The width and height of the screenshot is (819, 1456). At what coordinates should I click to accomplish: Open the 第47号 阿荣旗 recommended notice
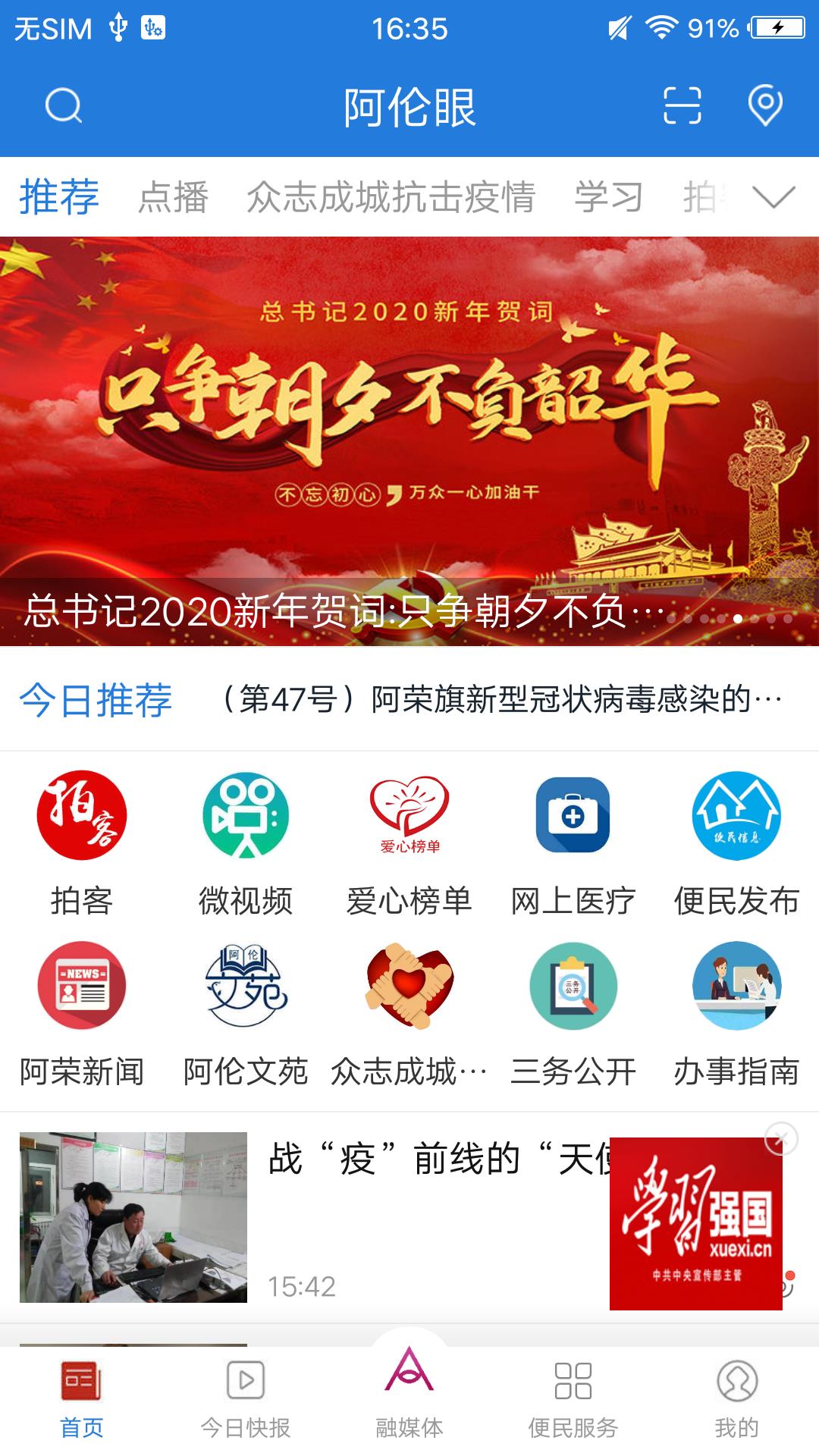pos(500,699)
